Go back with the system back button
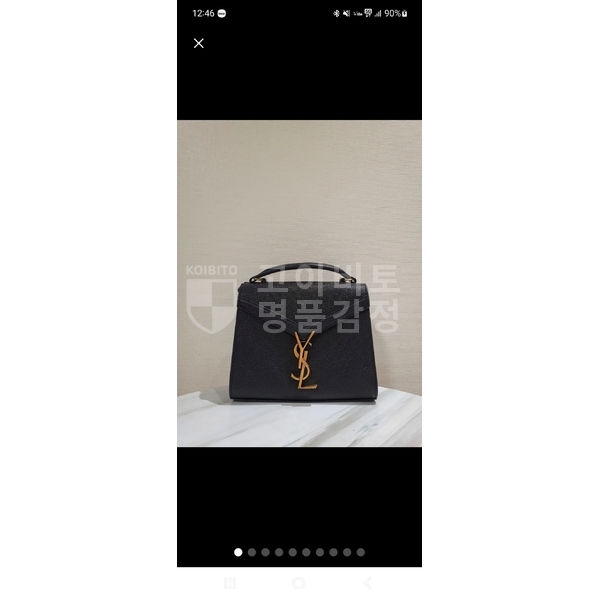The image size is (600, 600). [367, 583]
